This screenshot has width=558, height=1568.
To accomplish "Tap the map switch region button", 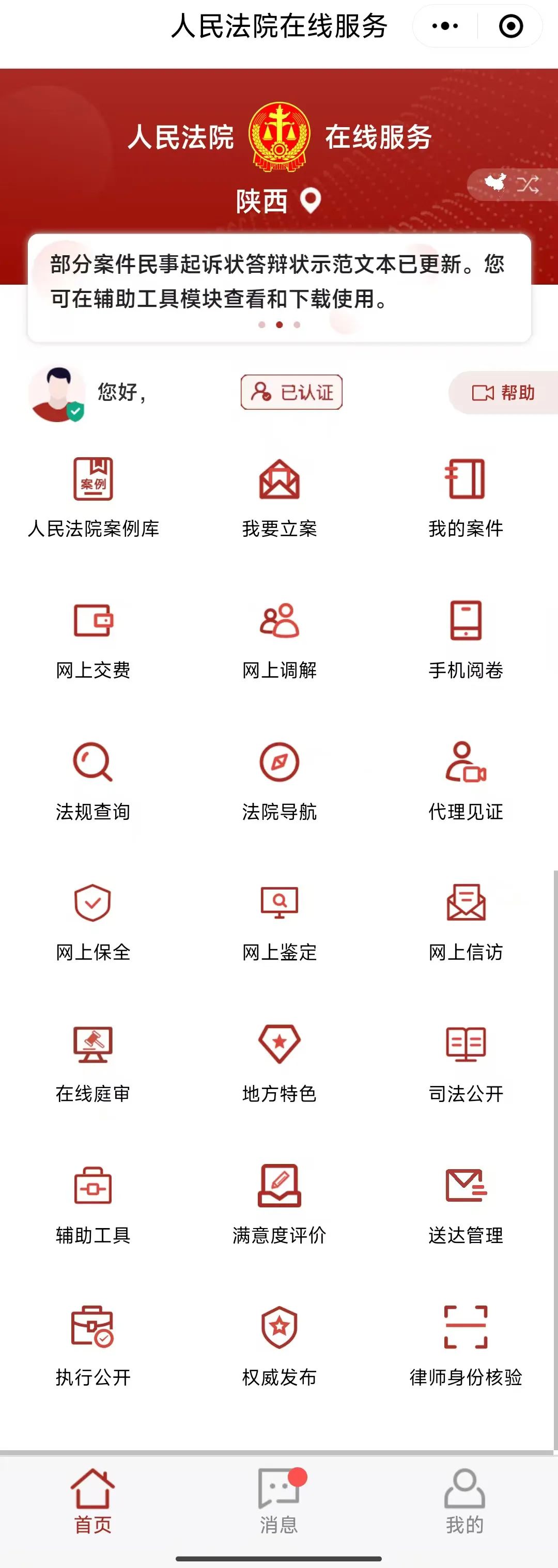I will click(x=512, y=184).
